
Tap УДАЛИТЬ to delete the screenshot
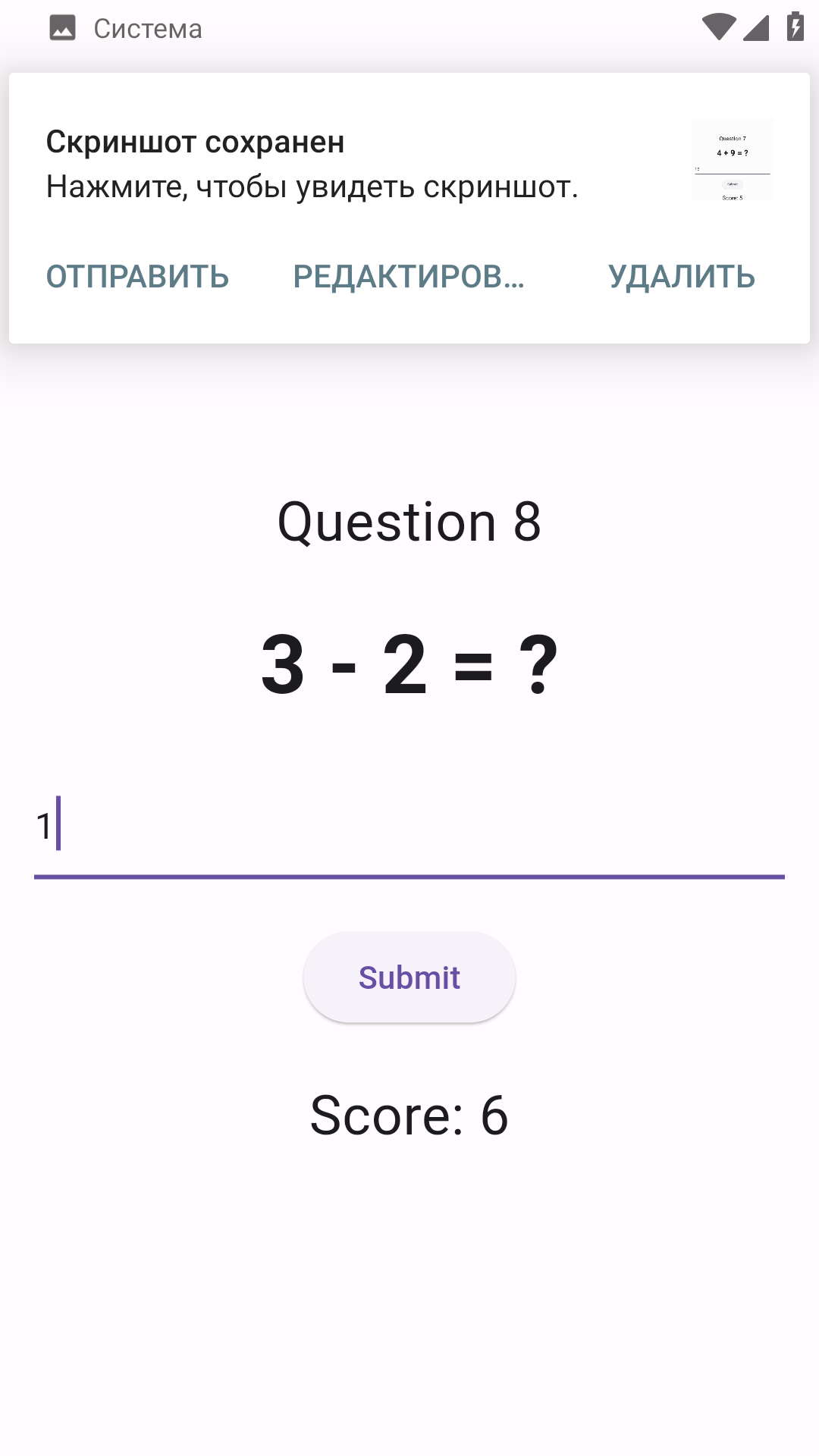(x=682, y=277)
